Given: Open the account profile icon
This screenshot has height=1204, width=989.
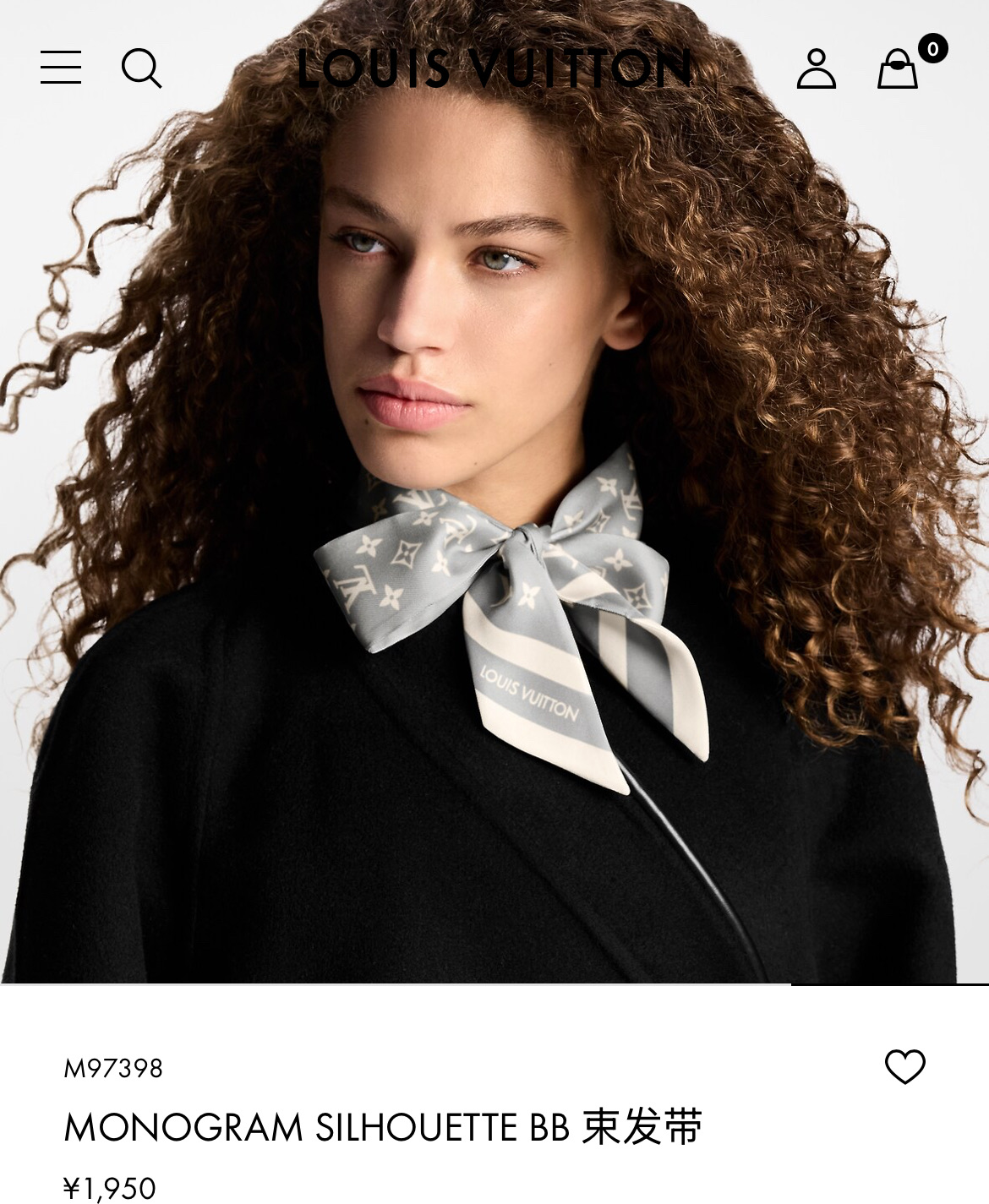Looking at the screenshot, I should pyautogui.click(x=816, y=68).
